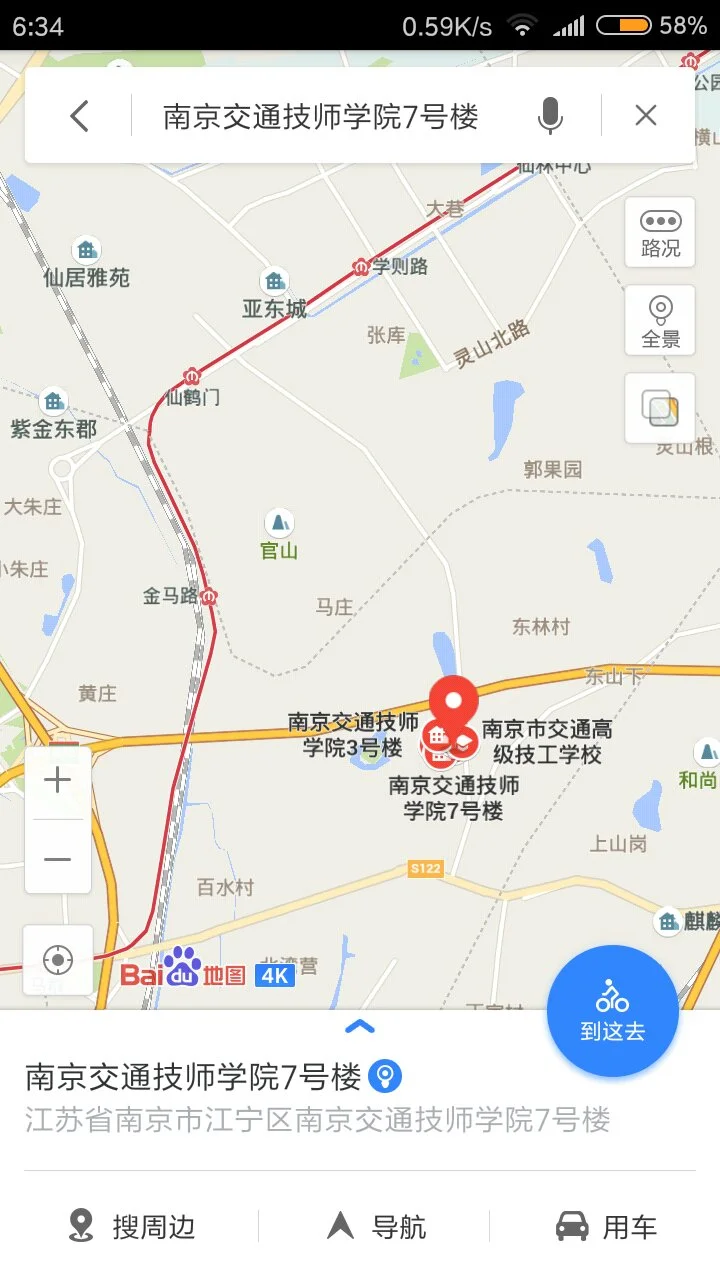Tap the 用车 car hailing icon
Viewport: 720px width, 1280px height.
click(x=573, y=1224)
